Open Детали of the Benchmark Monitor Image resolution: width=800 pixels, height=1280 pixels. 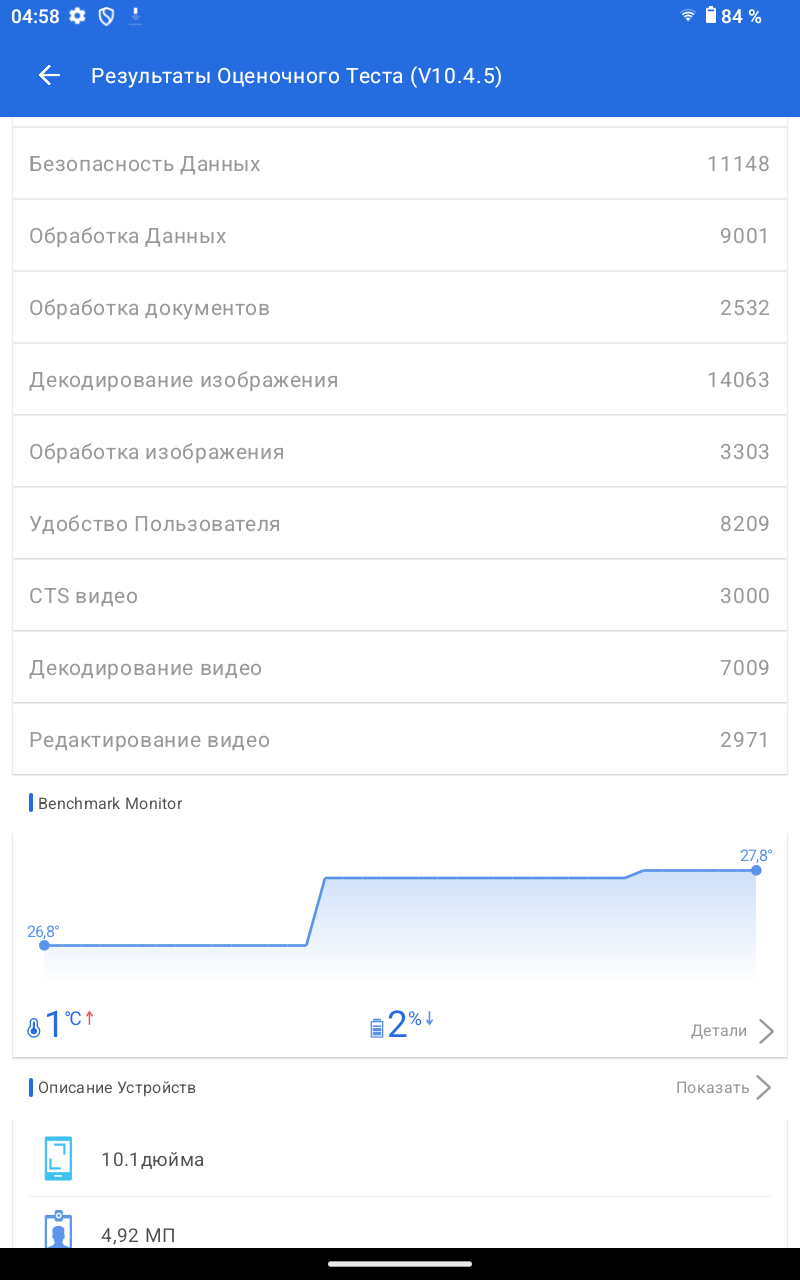(732, 1031)
